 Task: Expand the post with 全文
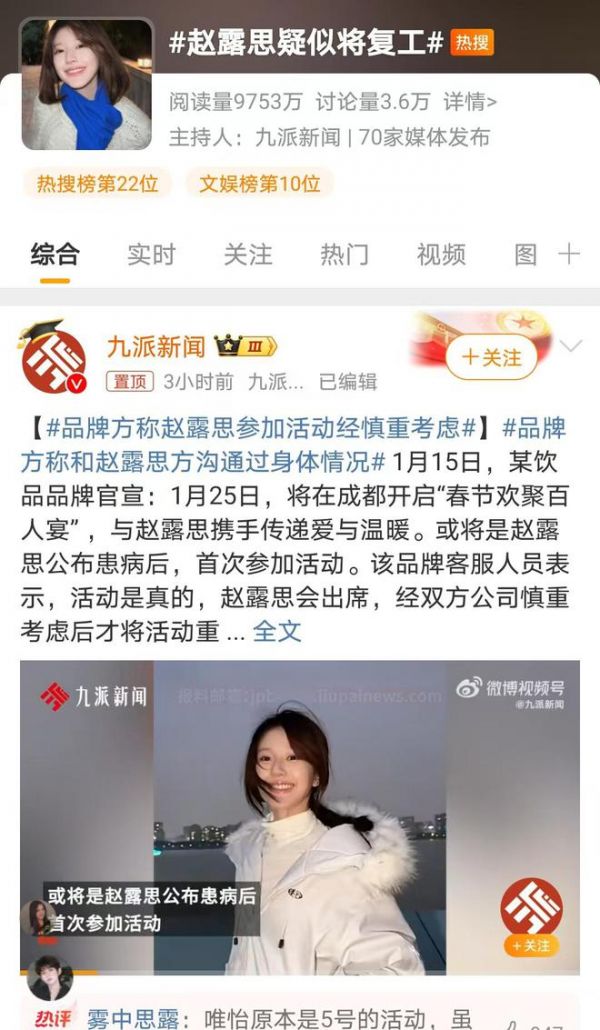277,631
